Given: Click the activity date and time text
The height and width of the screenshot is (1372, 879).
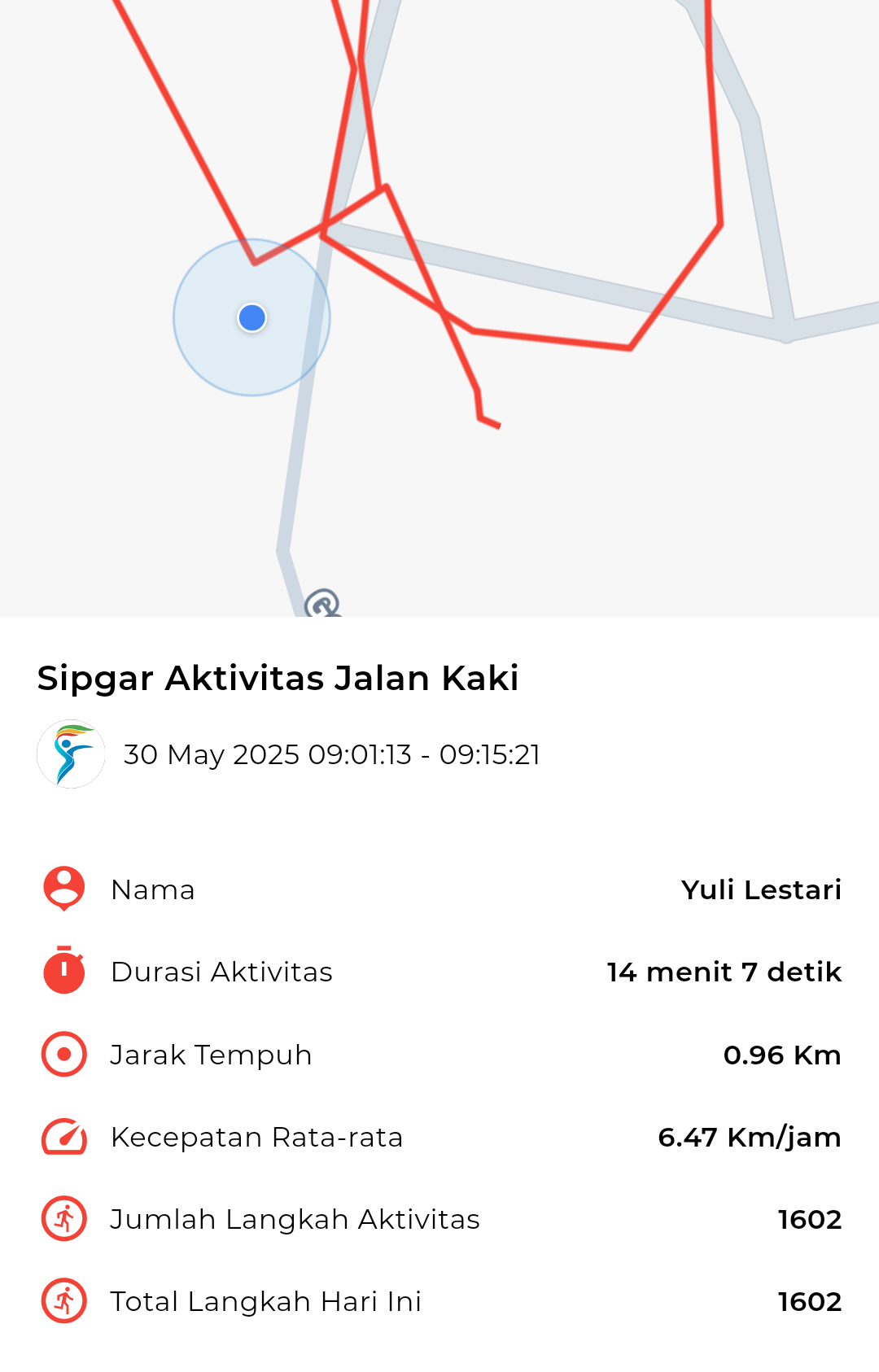Looking at the screenshot, I should click(x=333, y=755).
